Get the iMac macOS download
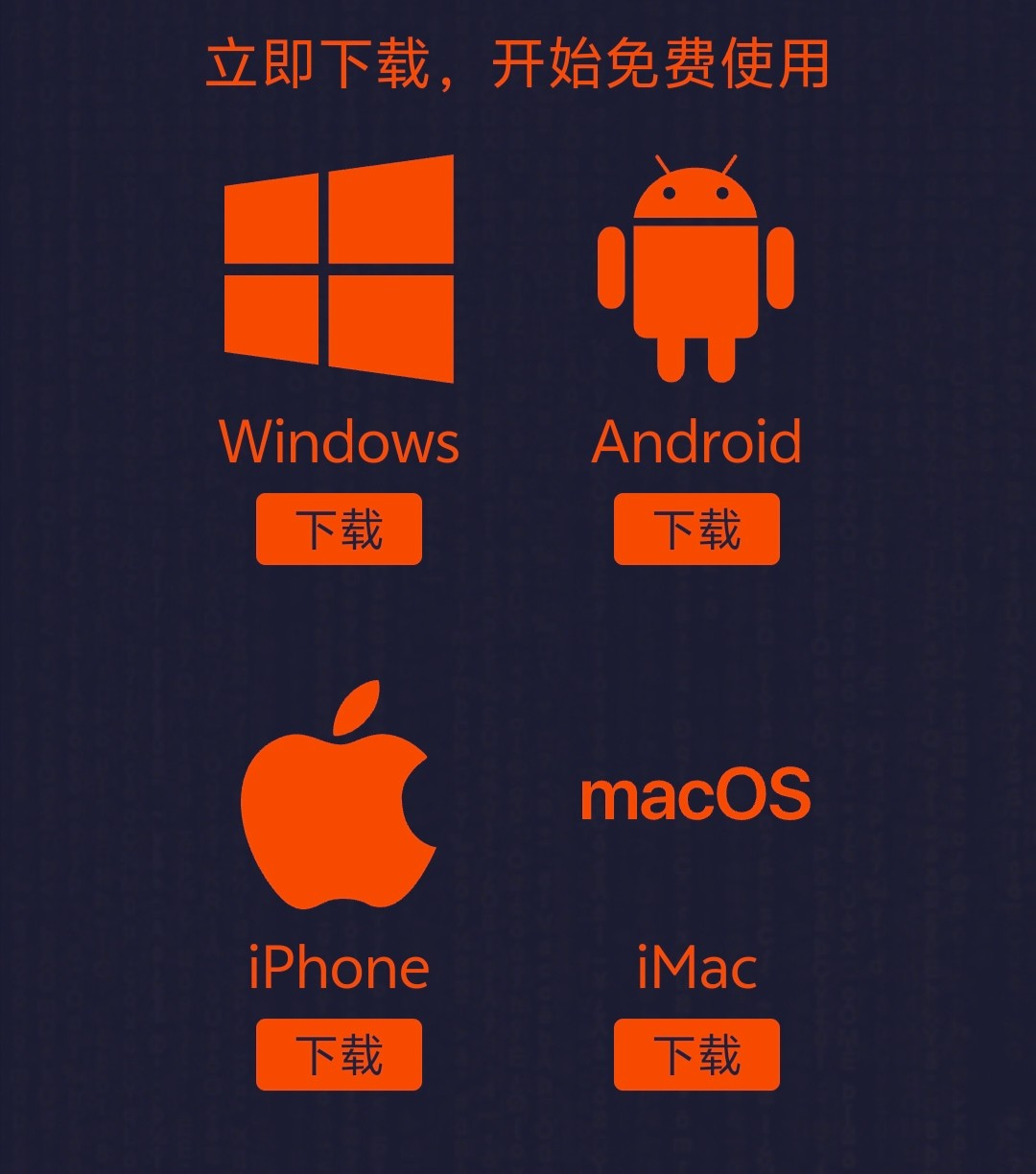The image size is (1036, 1174). [x=696, y=1055]
